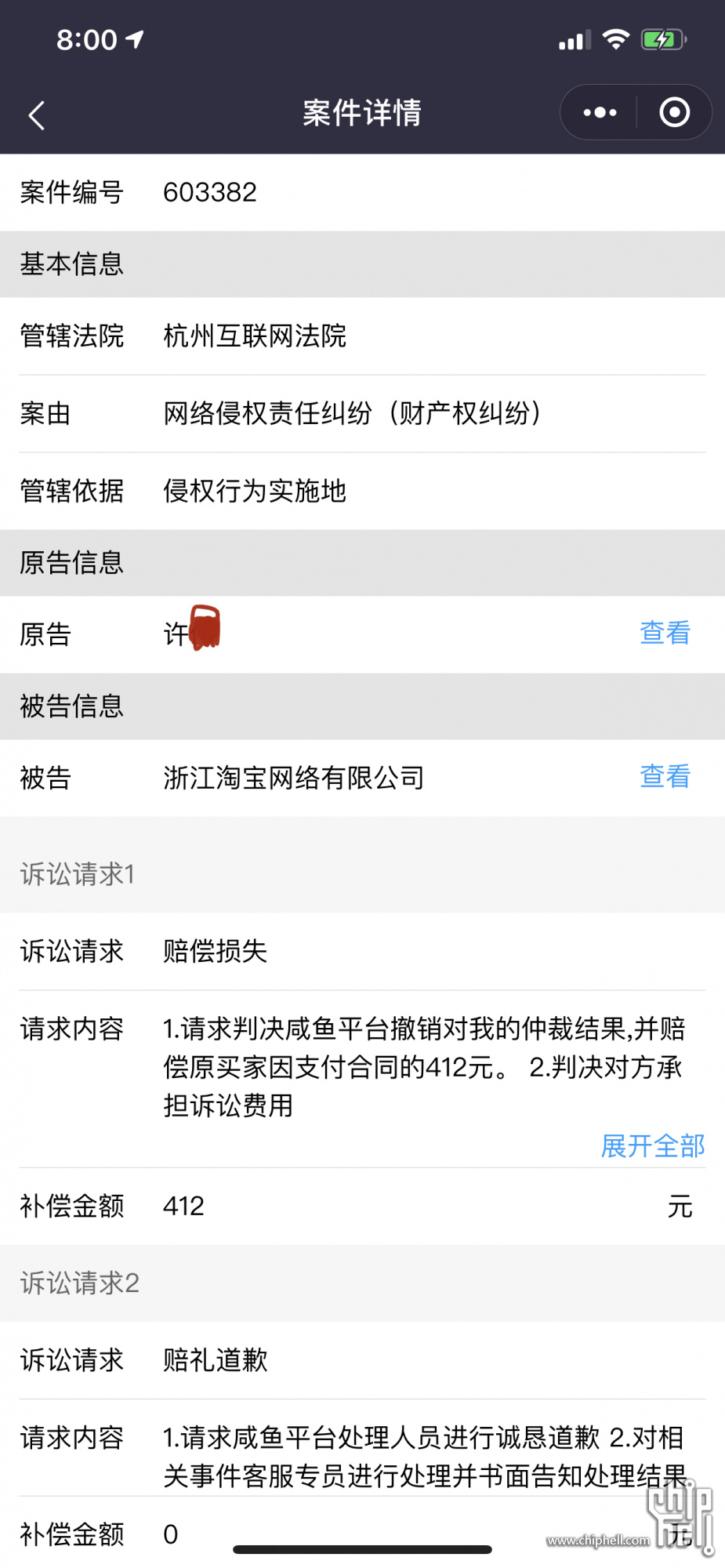Open the three-dot mini program menu
The height and width of the screenshot is (1568, 725).
tap(600, 112)
